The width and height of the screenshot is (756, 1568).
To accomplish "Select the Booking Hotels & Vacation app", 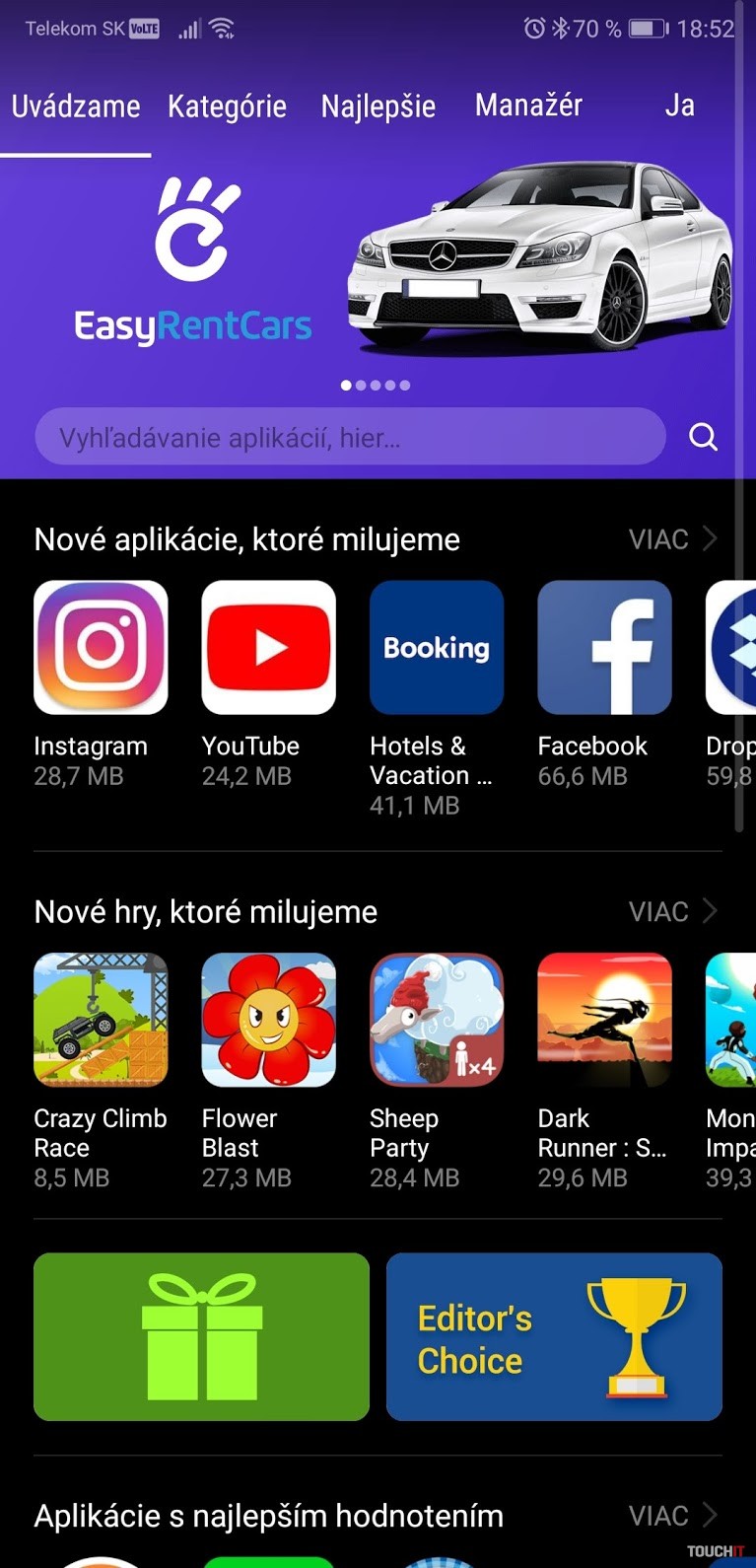I will (x=437, y=648).
